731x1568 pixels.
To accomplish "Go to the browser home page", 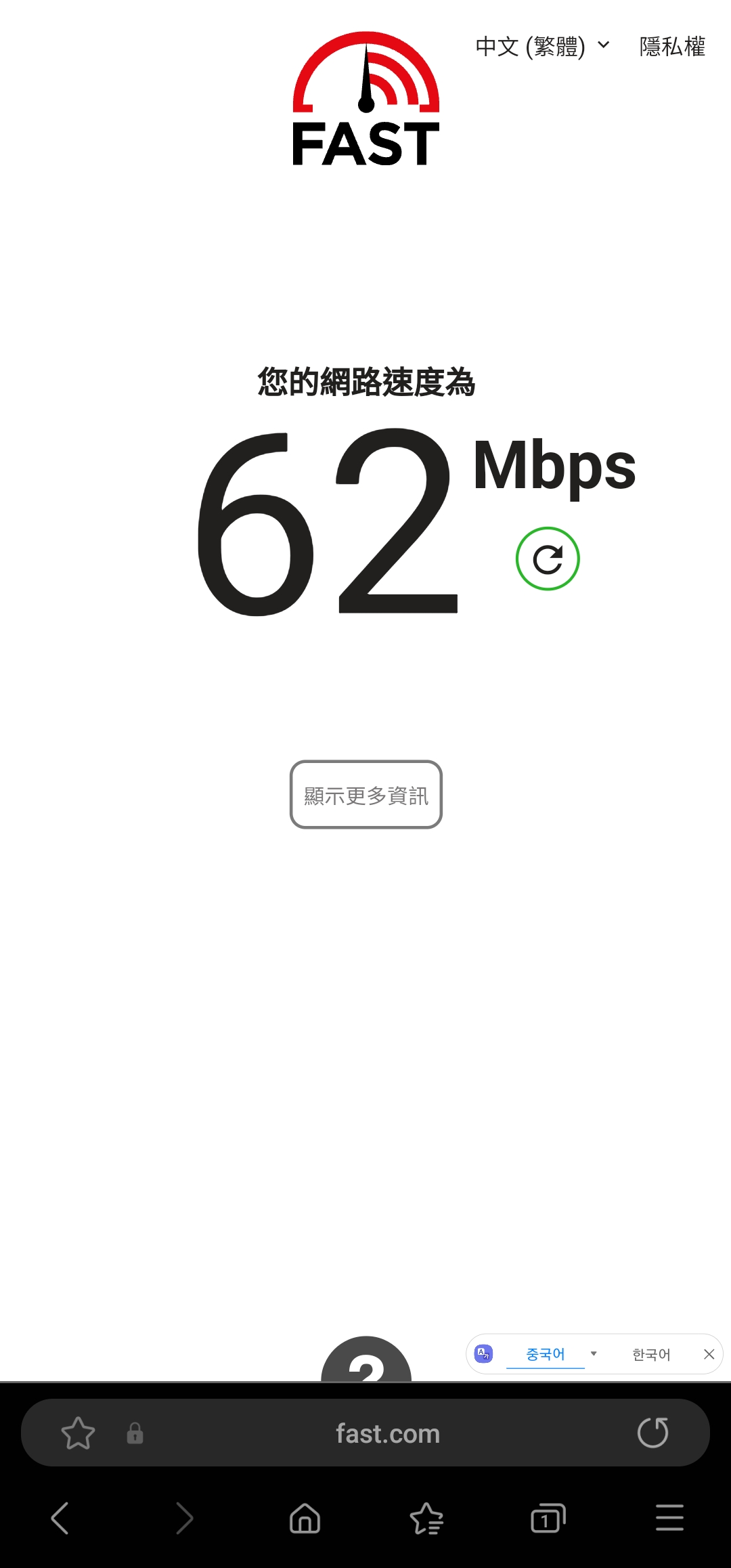I will tap(305, 1518).
